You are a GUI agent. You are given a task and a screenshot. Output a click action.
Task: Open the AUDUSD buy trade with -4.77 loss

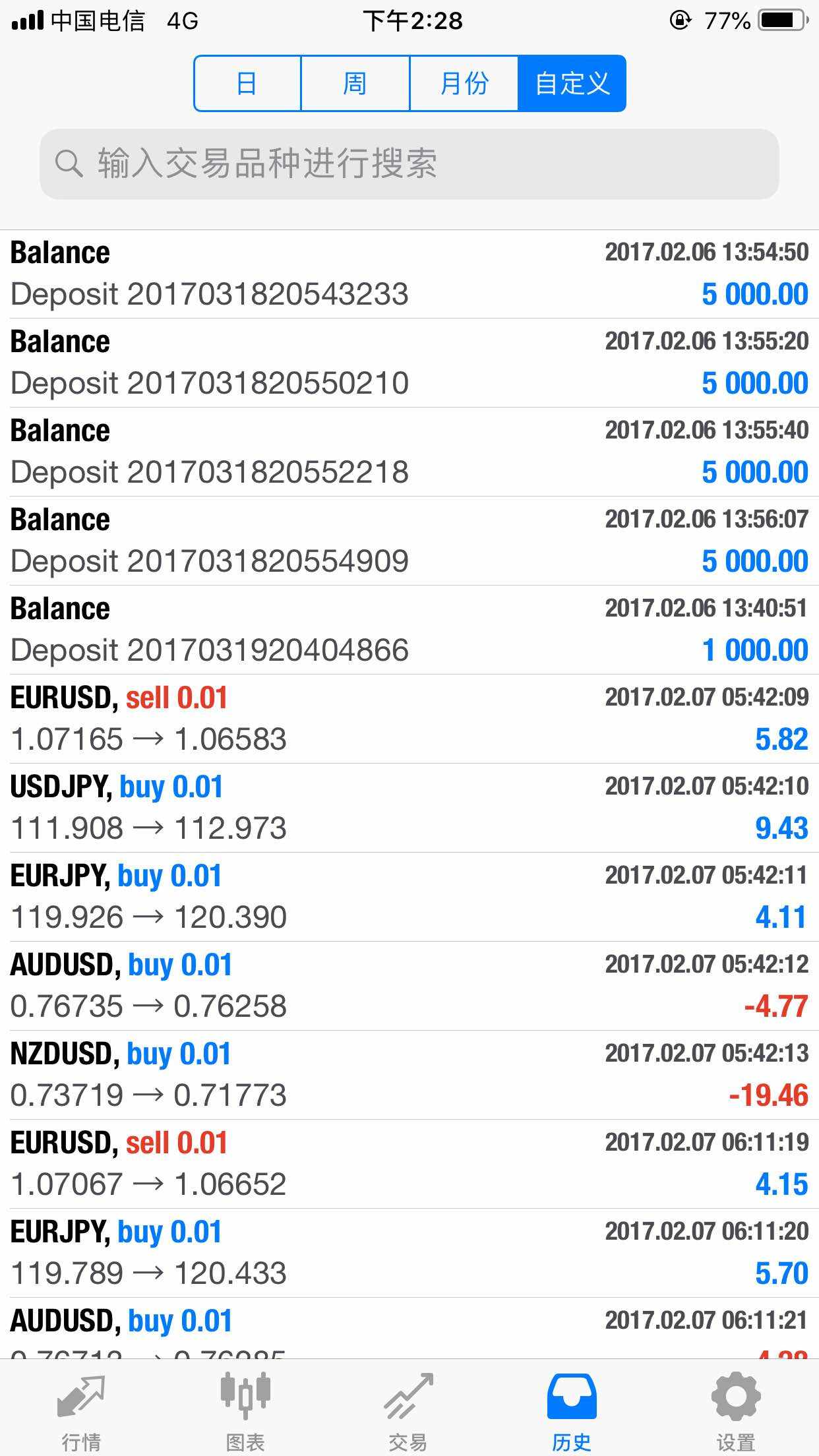pyautogui.click(x=409, y=986)
